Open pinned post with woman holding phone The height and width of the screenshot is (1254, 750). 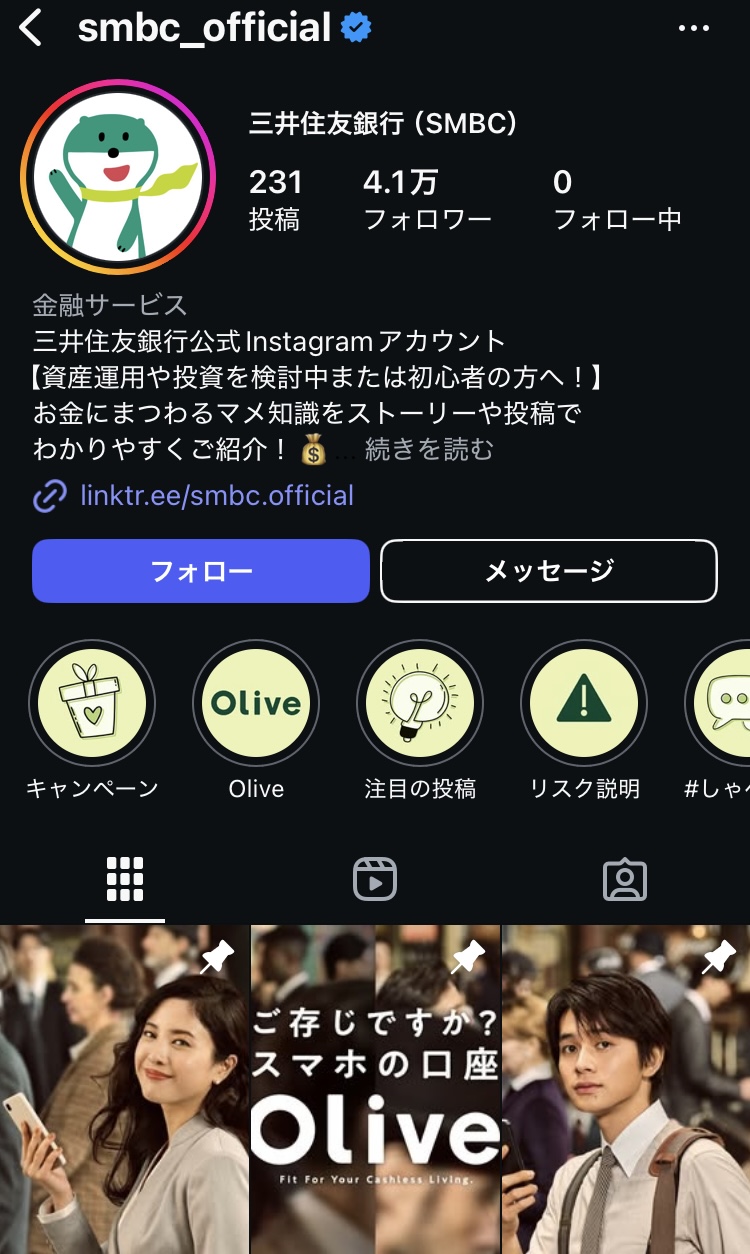tap(123, 1090)
